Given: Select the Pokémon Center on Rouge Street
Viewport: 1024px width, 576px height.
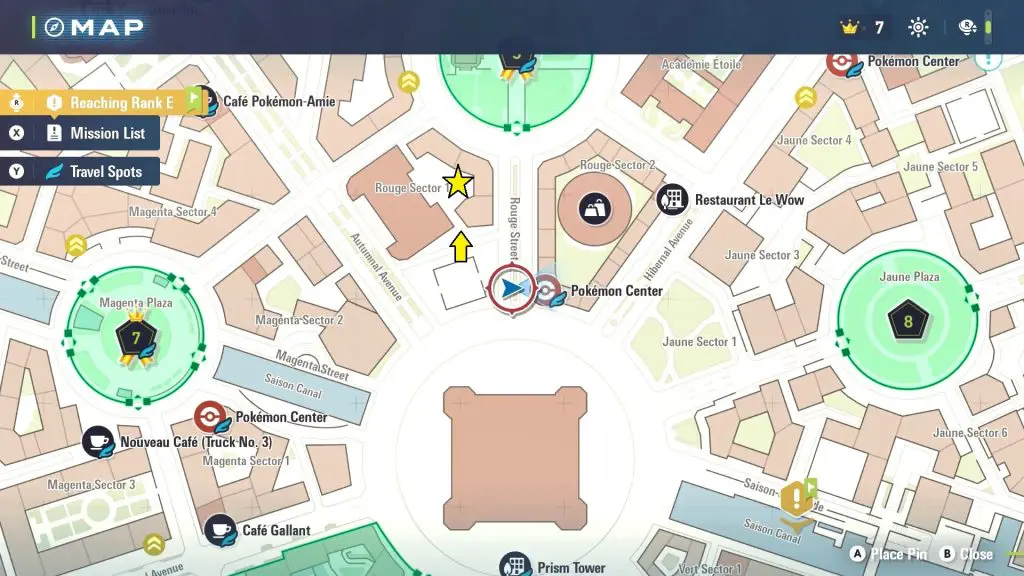Looking at the screenshot, I should coord(547,290).
